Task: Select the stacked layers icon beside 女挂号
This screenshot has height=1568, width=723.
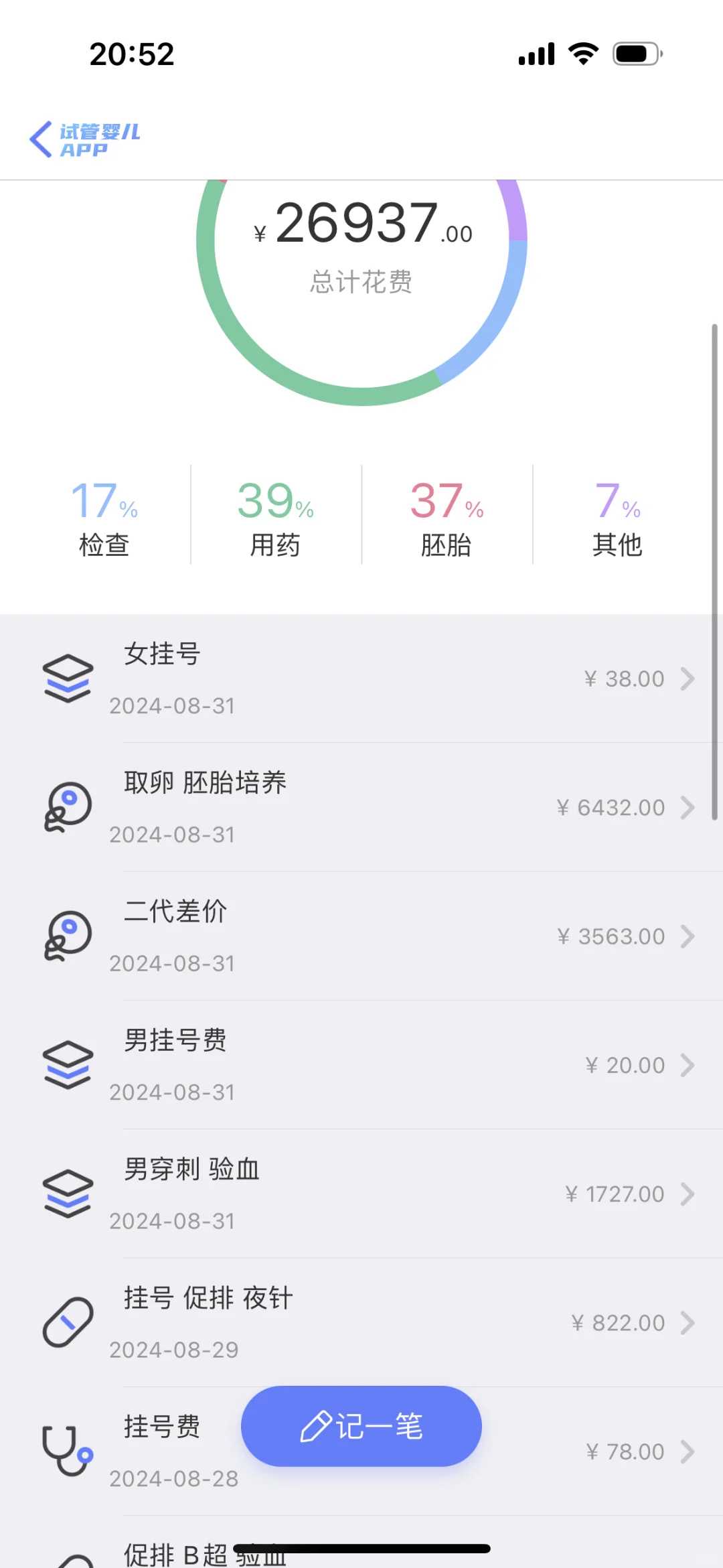Action: pos(68,679)
